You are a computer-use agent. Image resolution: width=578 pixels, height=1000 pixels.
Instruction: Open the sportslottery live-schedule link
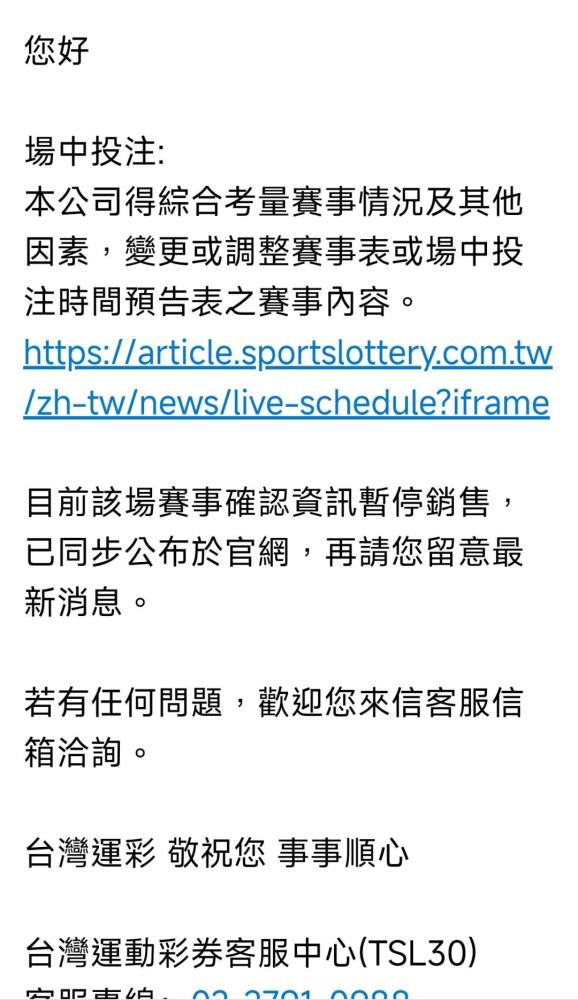point(287,378)
